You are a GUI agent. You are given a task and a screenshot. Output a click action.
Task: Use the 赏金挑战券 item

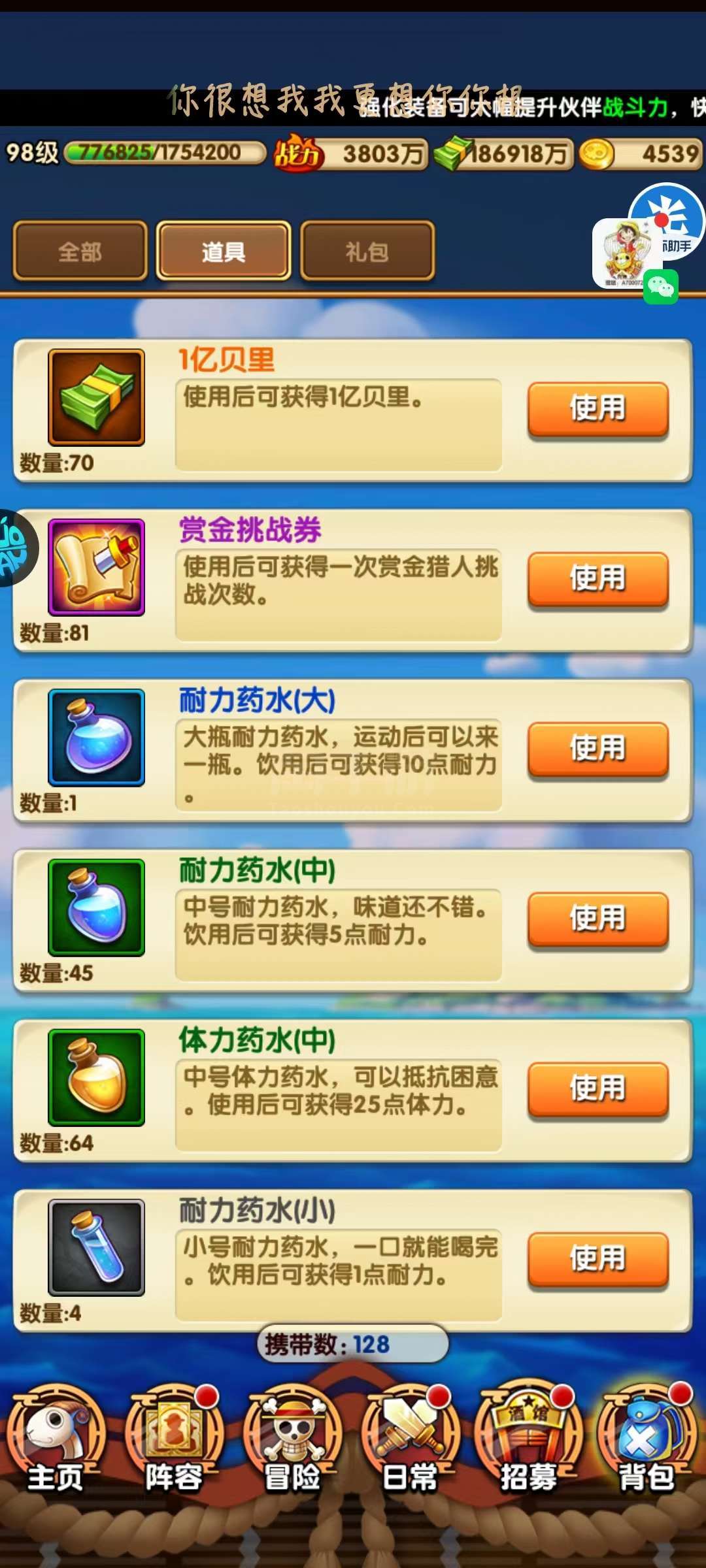click(x=598, y=579)
